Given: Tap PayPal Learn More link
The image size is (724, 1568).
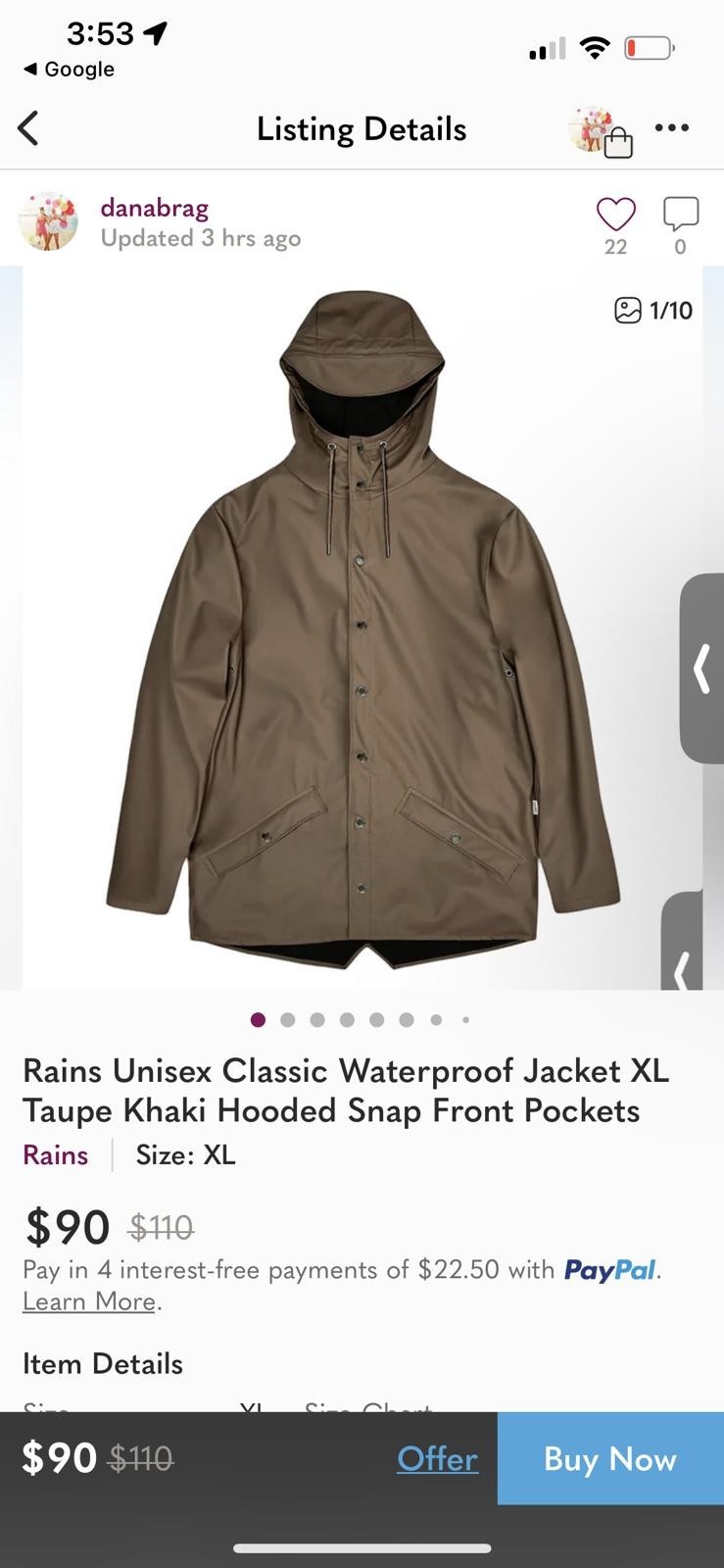Looking at the screenshot, I should [x=89, y=1301].
